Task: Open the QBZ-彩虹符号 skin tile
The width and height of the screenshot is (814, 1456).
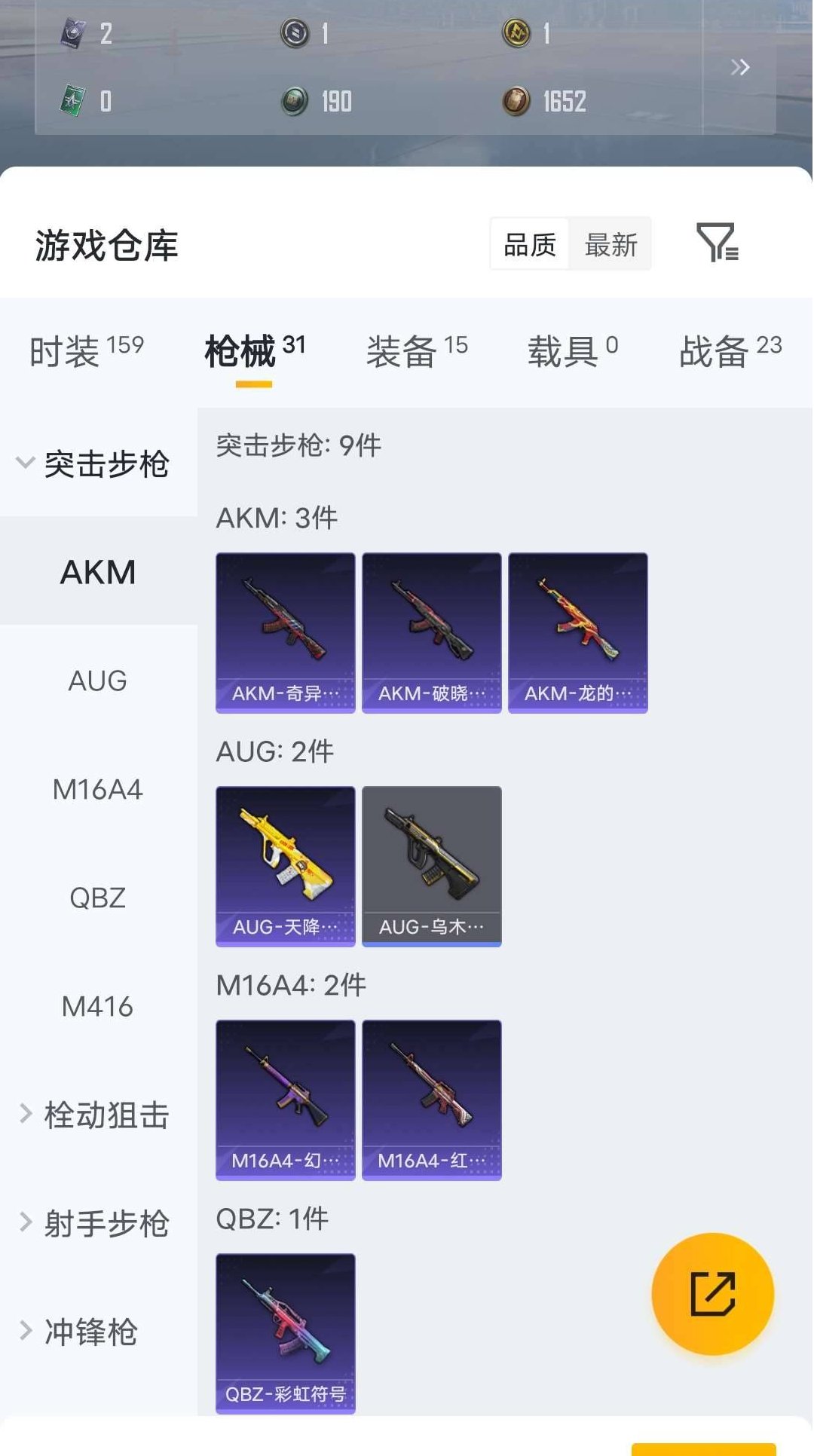Action: click(x=286, y=1333)
